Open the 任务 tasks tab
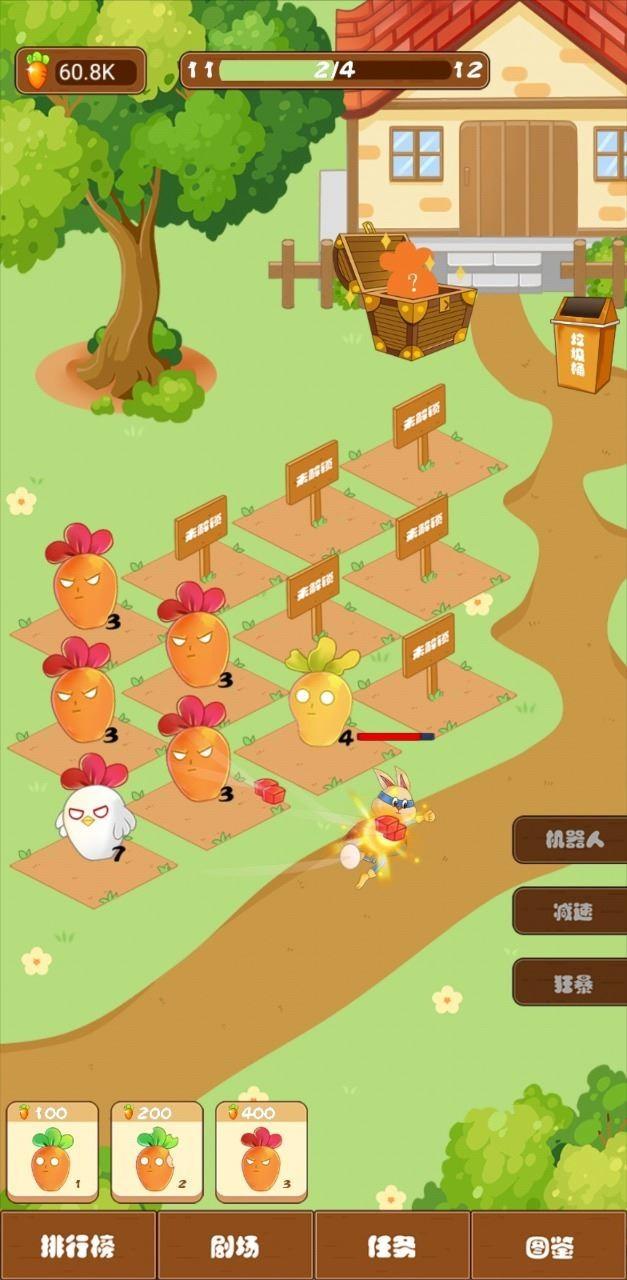This screenshot has width=627, height=1280. click(391, 1246)
